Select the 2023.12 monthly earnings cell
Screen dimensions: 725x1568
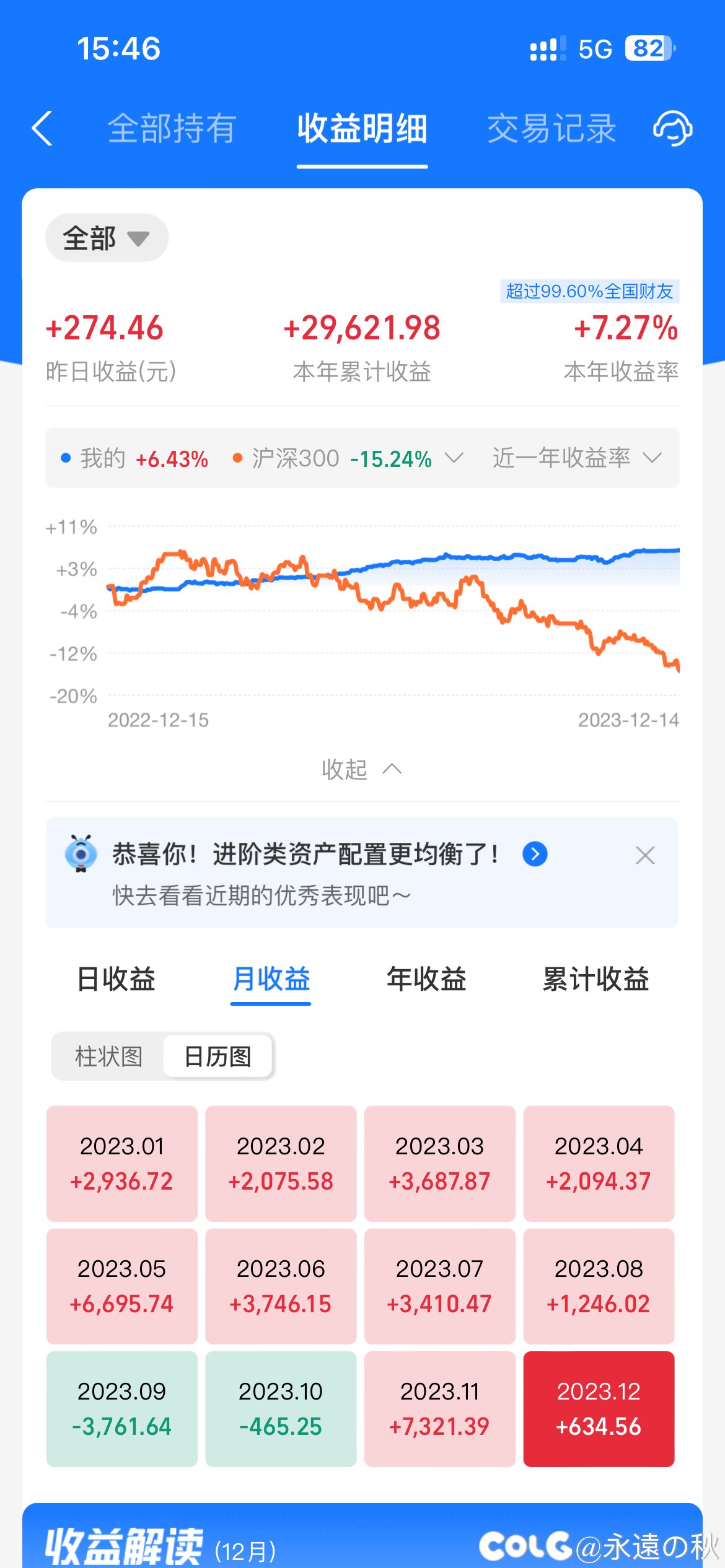599,1409
